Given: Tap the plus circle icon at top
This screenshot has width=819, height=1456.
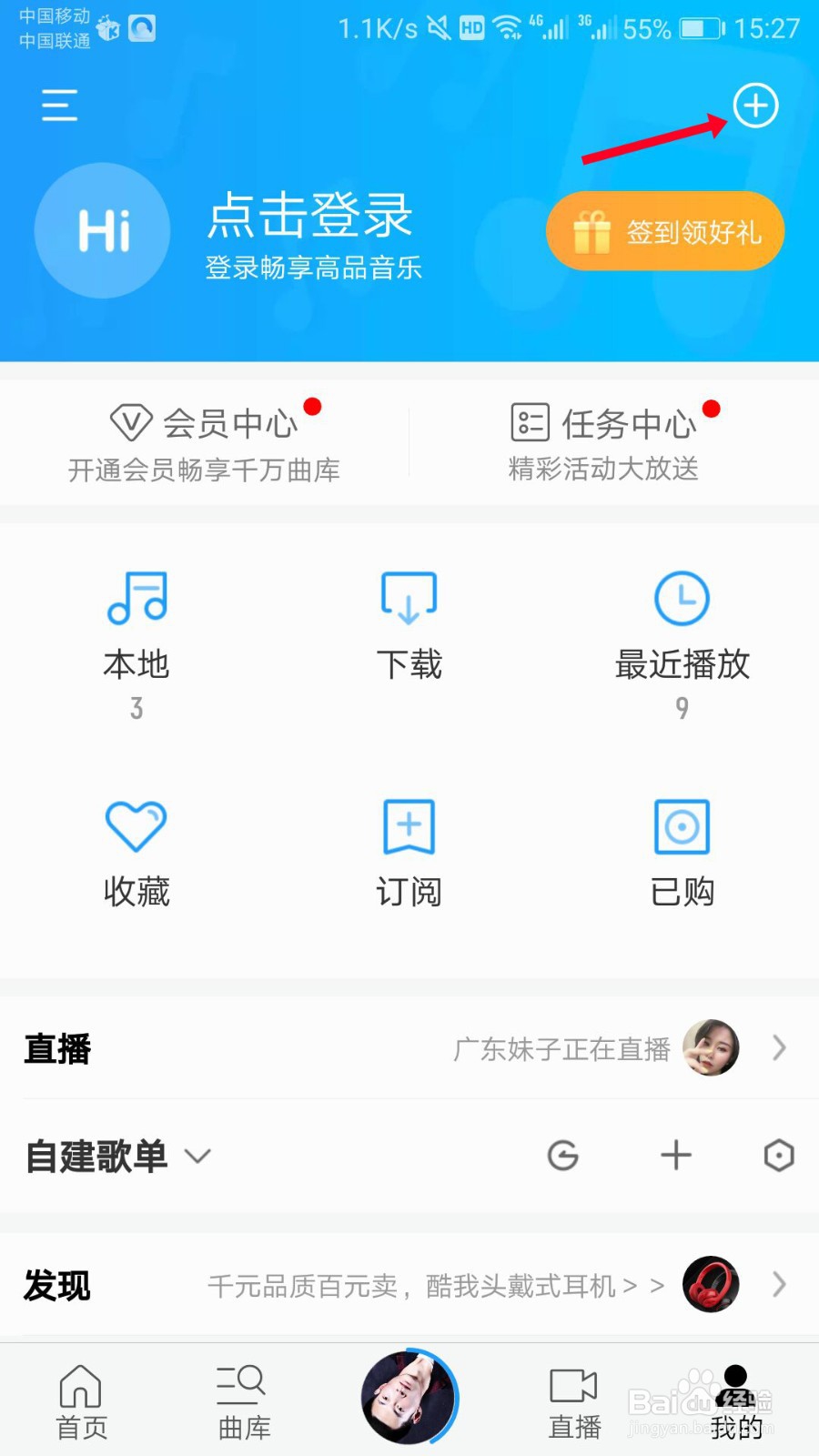Looking at the screenshot, I should [756, 106].
